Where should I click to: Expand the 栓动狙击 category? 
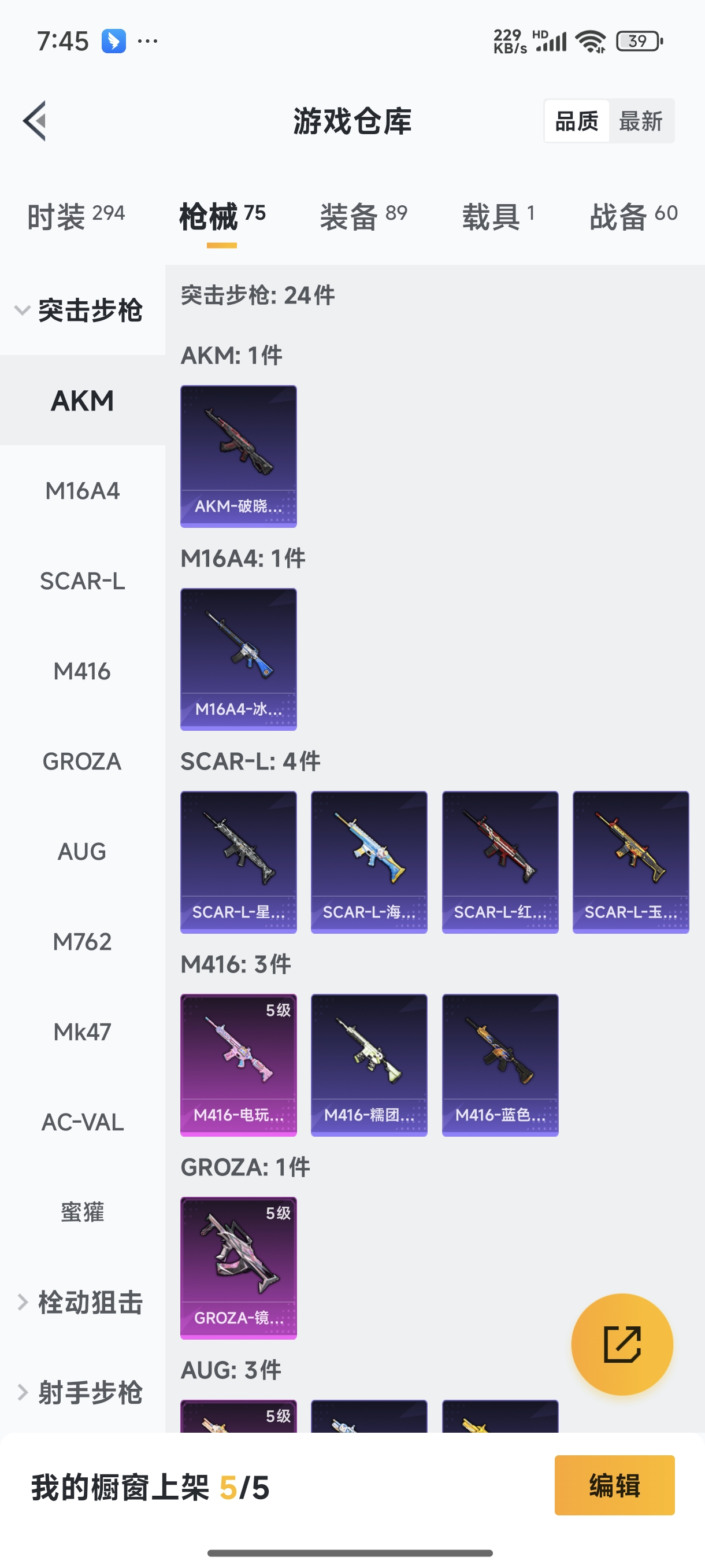pos(80,1303)
